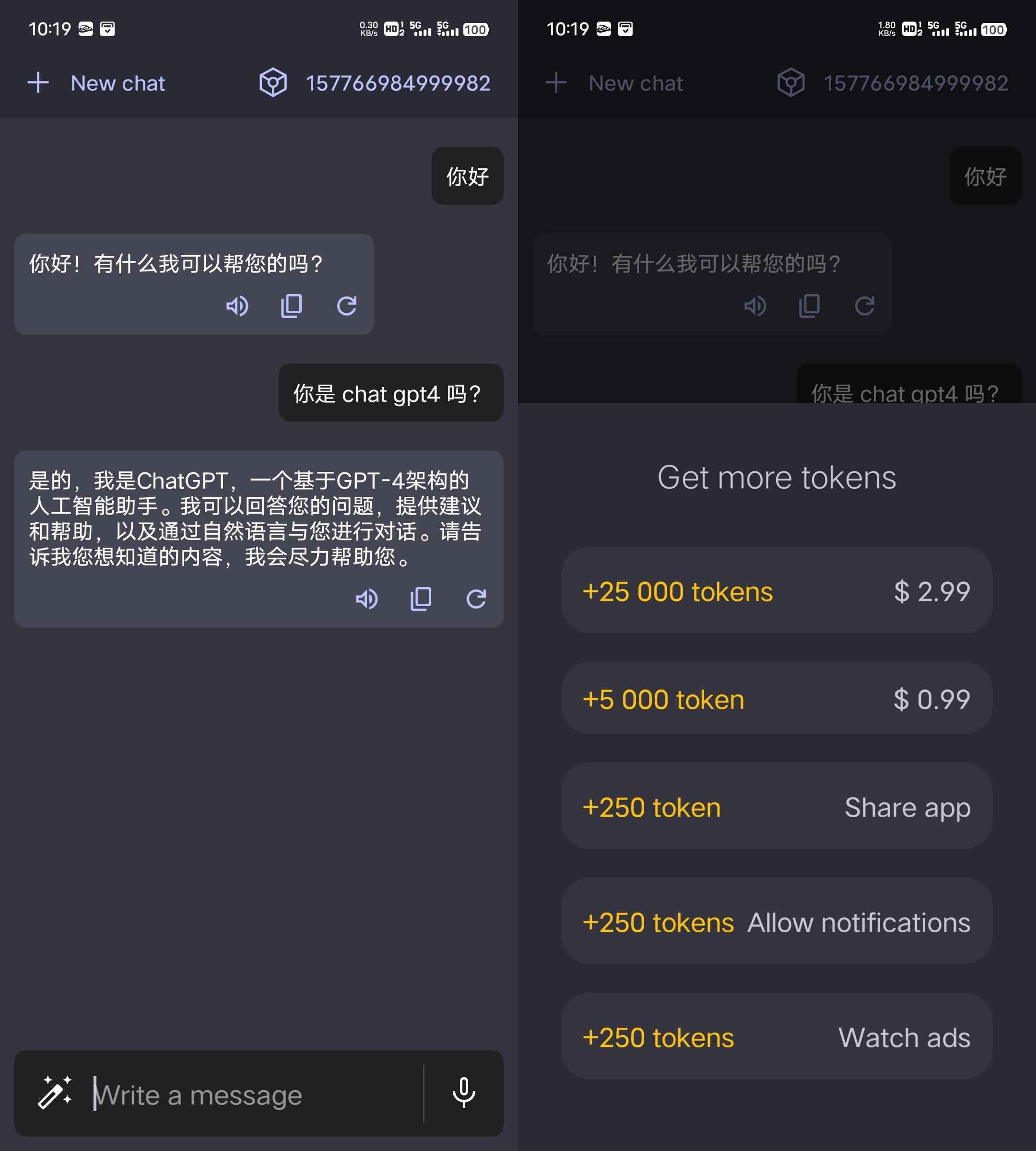Image resolution: width=1036 pixels, height=1151 pixels.
Task: Regenerate the reply mentioning GPT-4架构
Action: pos(476,599)
